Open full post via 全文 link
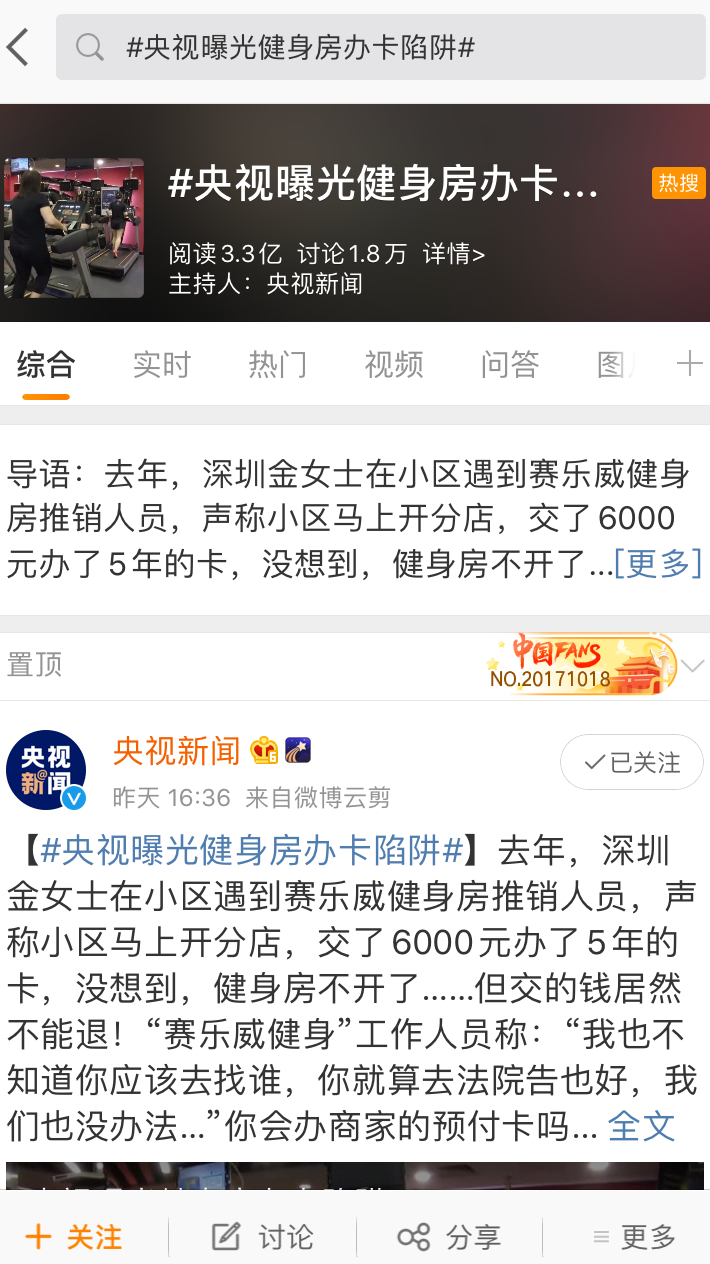The image size is (710, 1264). 641,1126
